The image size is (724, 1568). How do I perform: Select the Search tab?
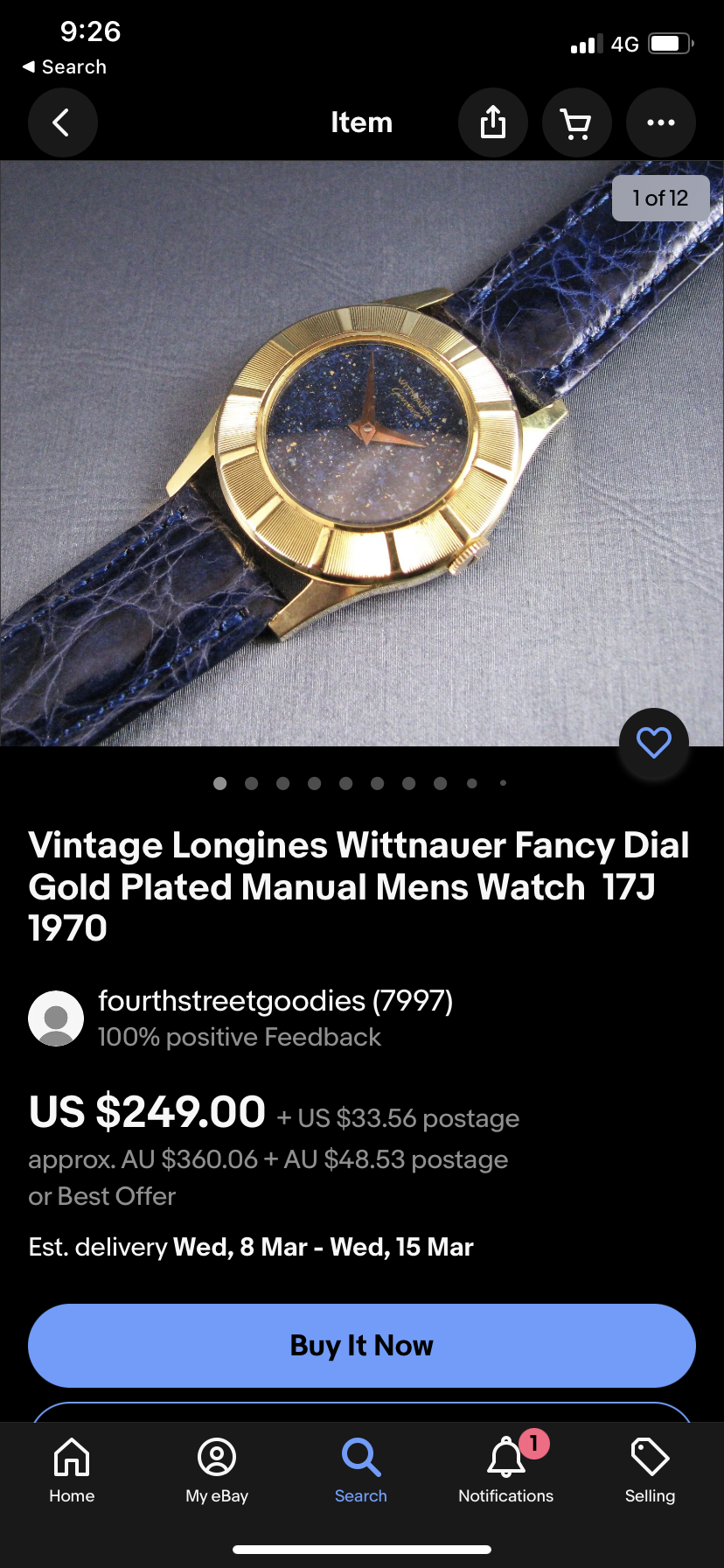click(360, 1471)
